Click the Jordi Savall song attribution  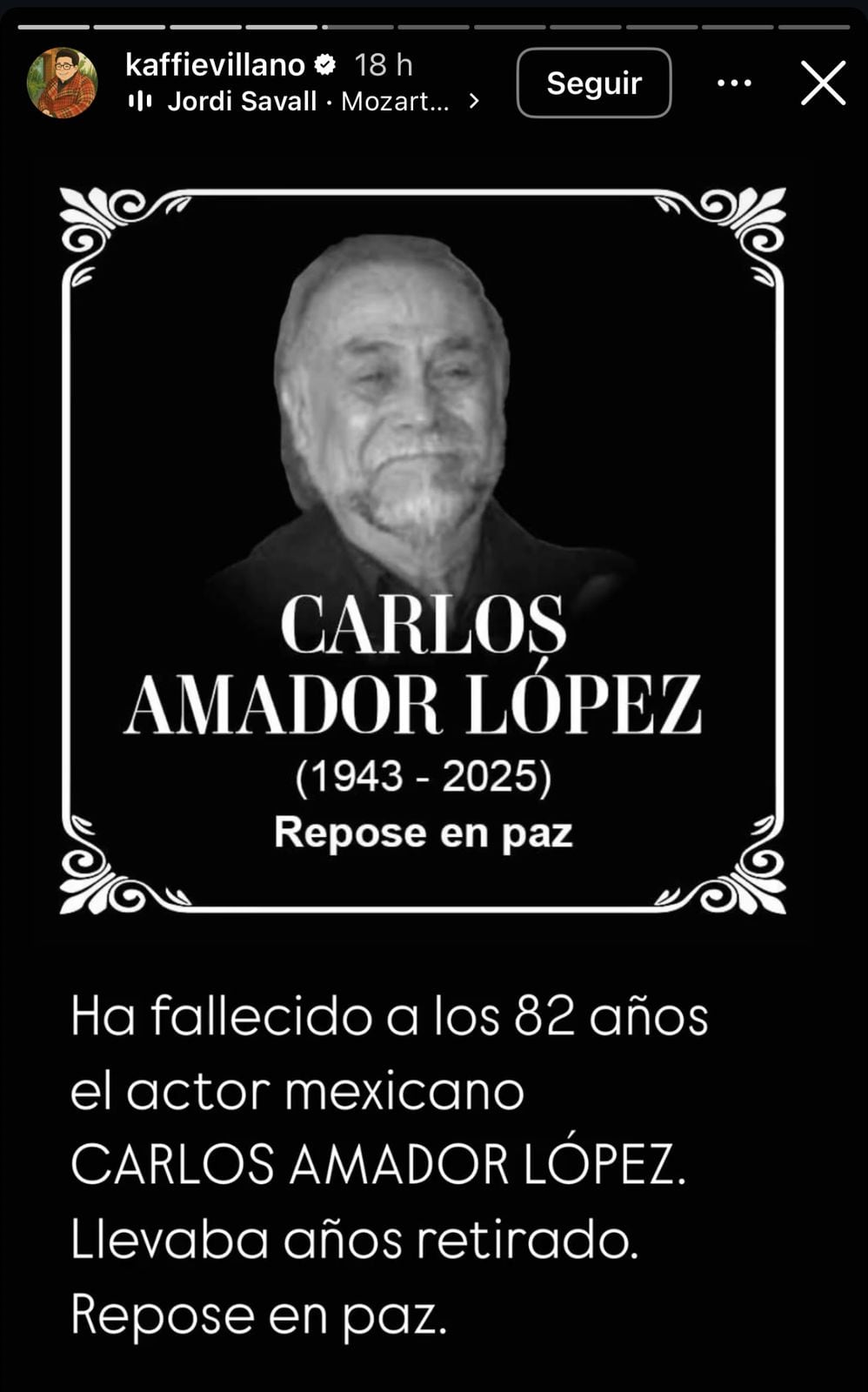coord(244,102)
